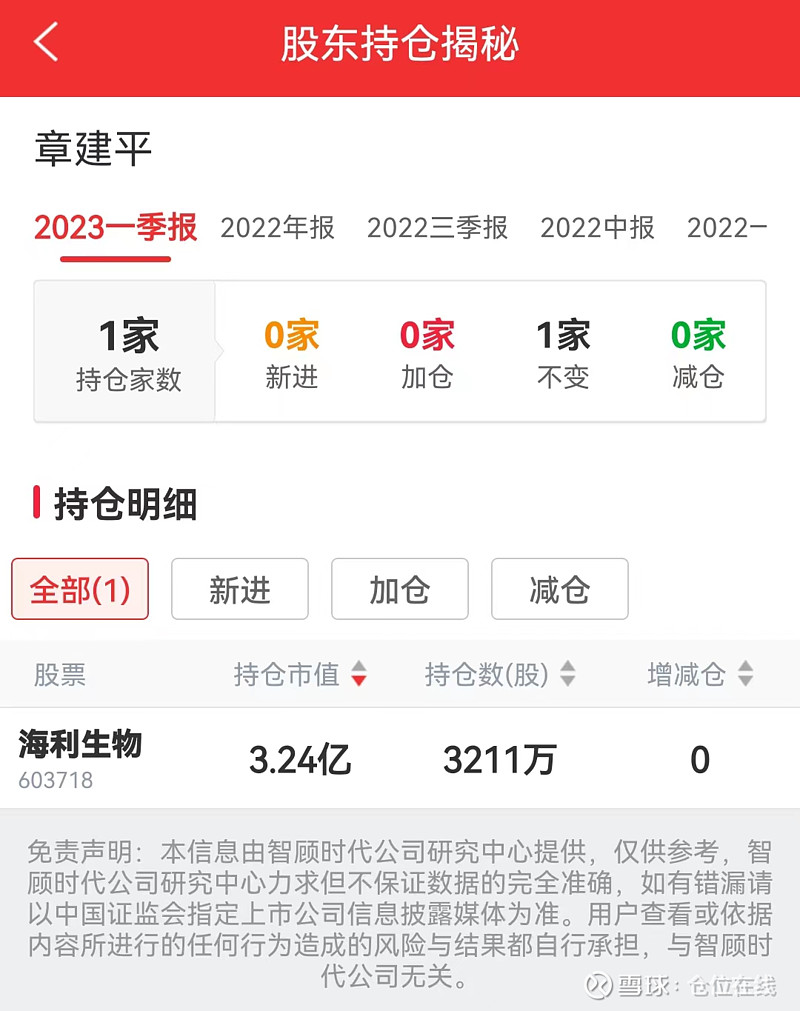Tap the 减仓 statistic showing 0家
This screenshot has width=800, height=1011.
[x=698, y=350]
